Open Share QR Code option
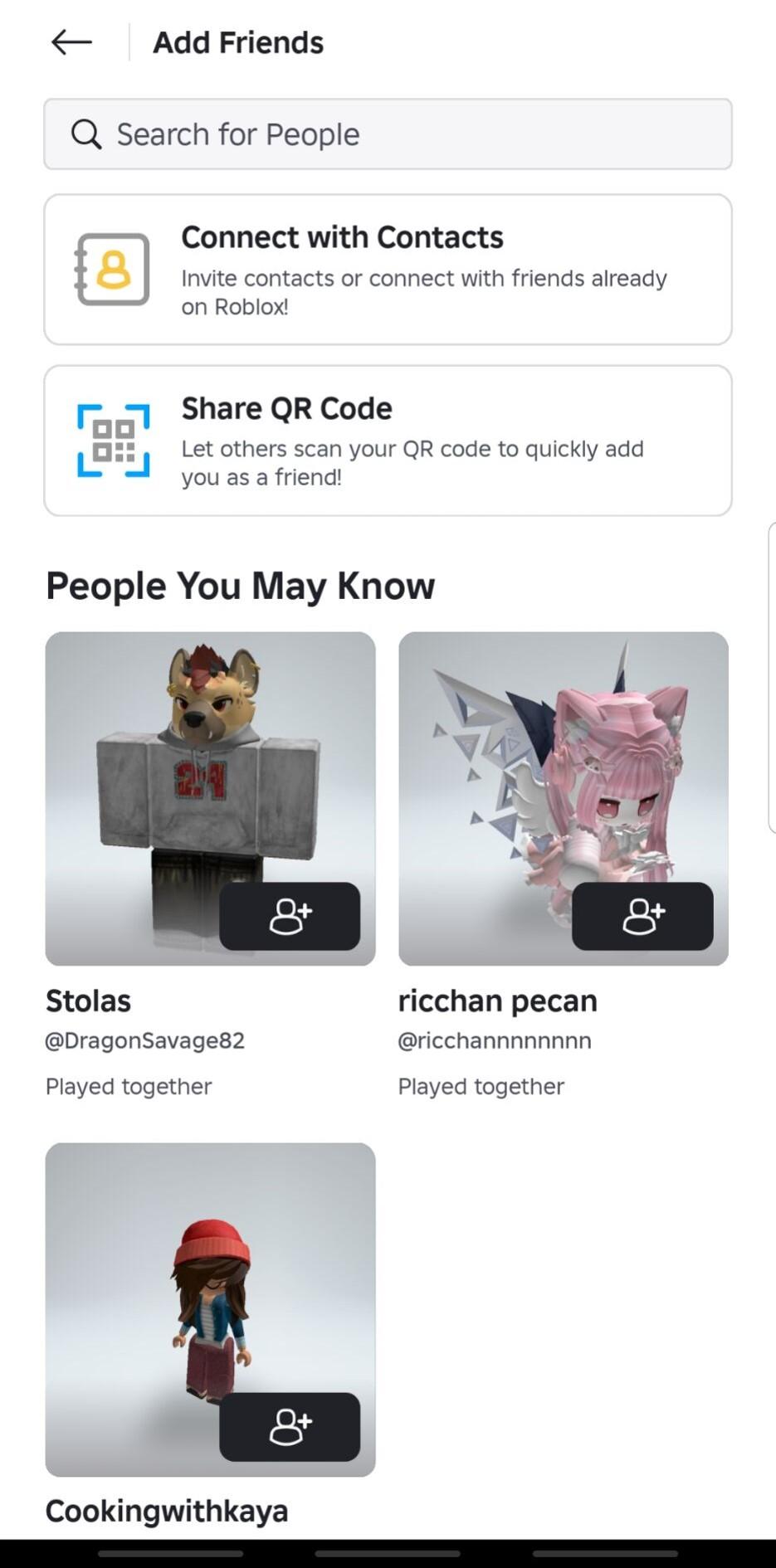 tap(388, 441)
